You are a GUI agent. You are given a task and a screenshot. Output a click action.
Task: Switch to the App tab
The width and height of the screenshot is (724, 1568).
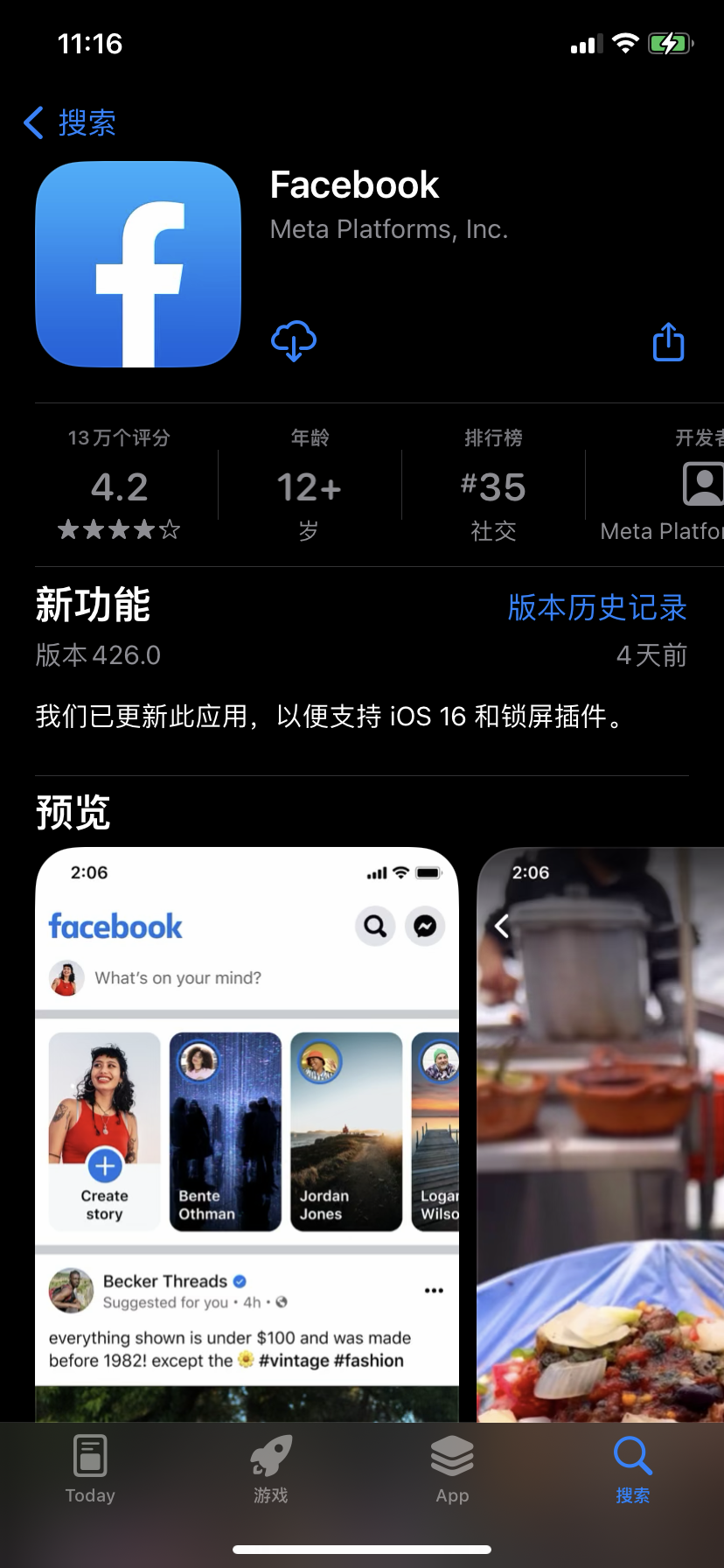452,1470
